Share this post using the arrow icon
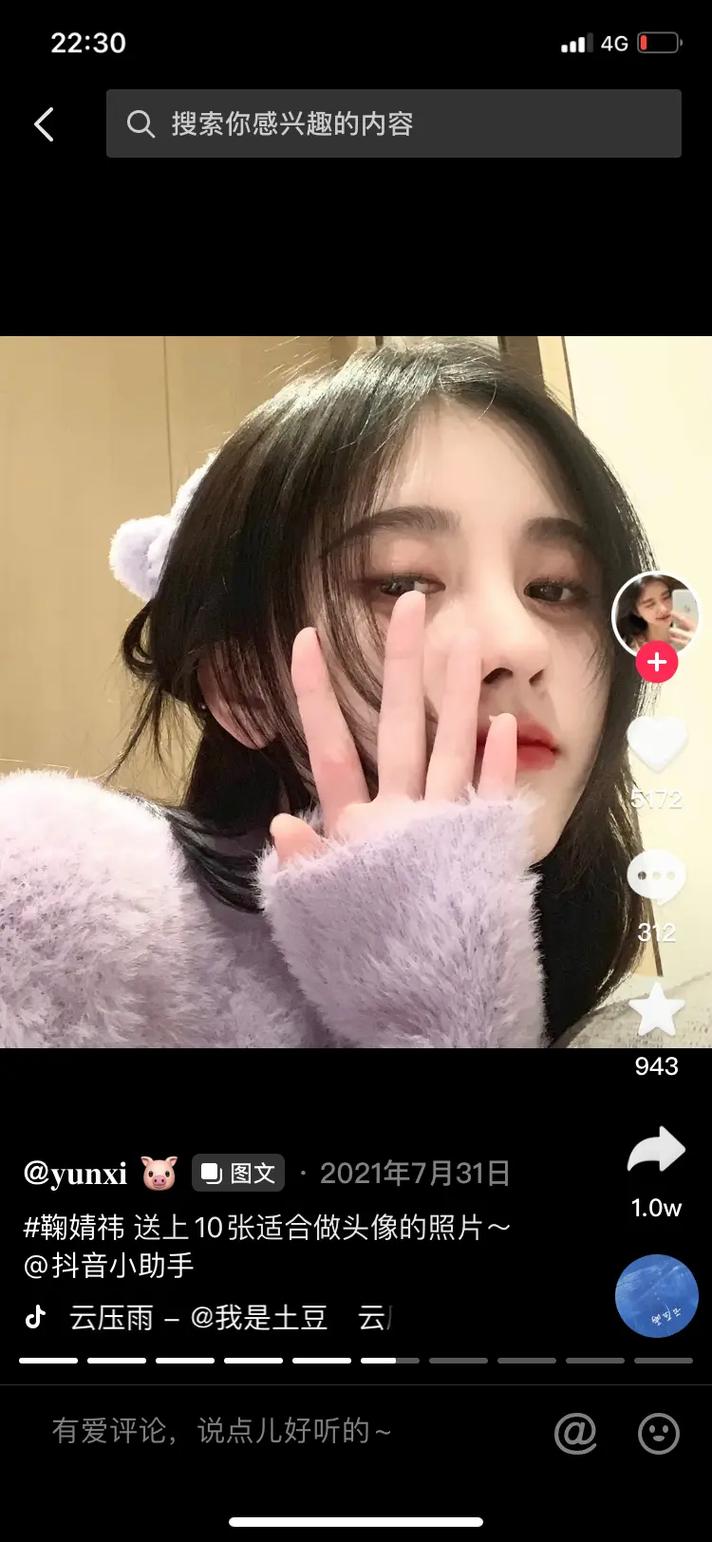 pos(656,1152)
